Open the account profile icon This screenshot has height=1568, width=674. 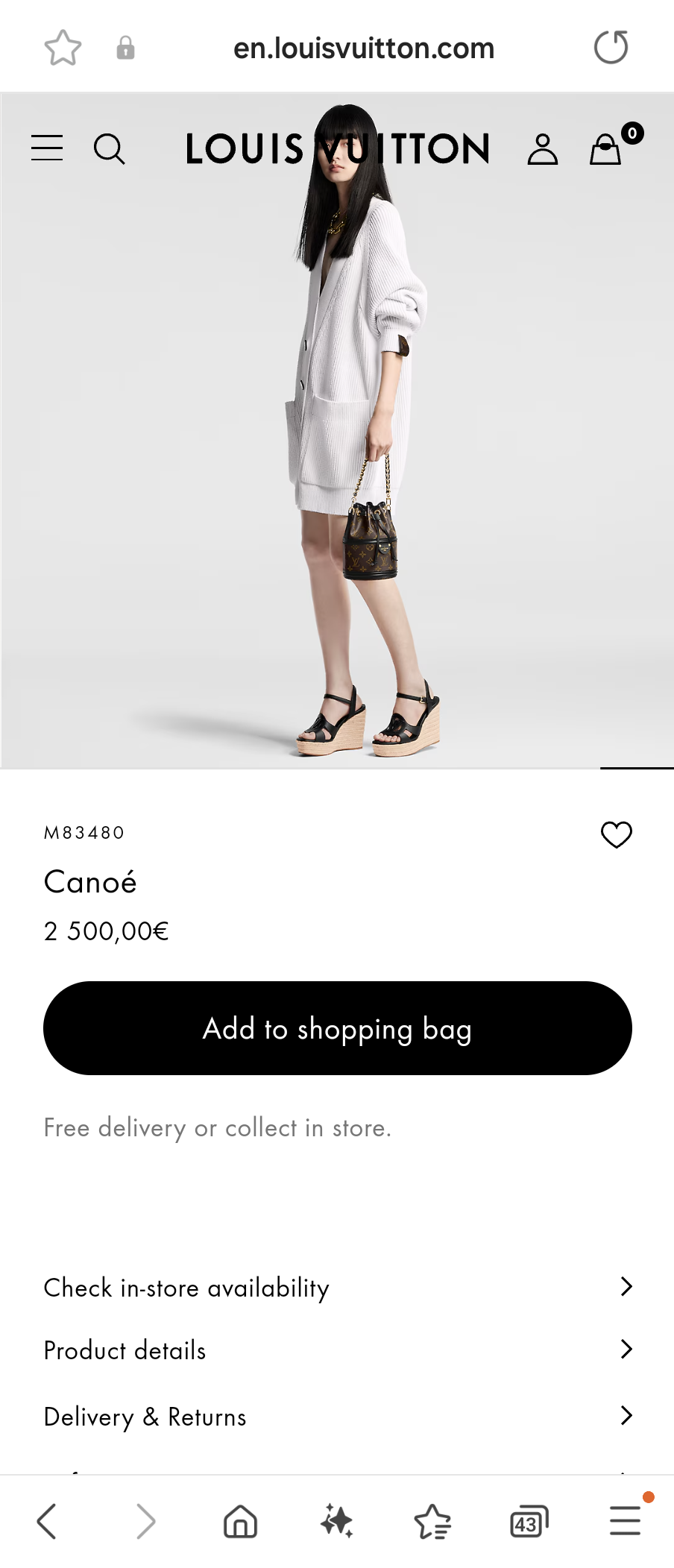click(542, 149)
